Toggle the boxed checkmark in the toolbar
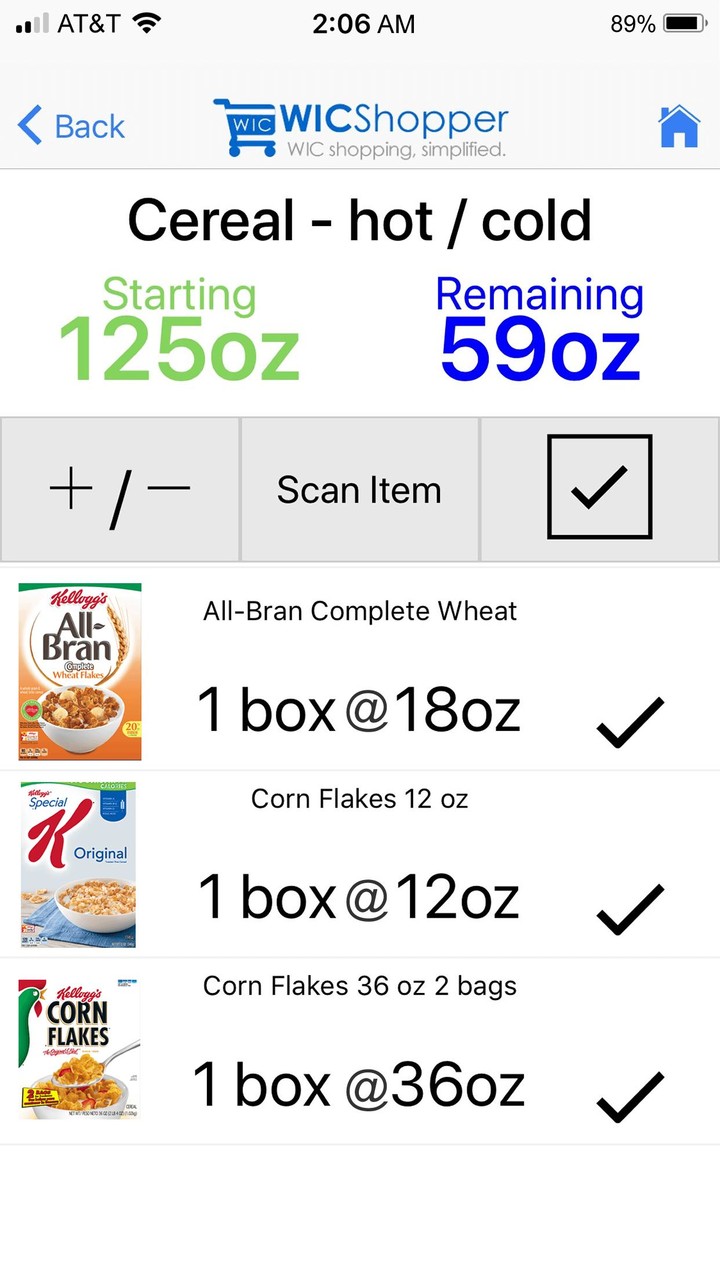The height and width of the screenshot is (1280, 720). pyautogui.click(x=598, y=487)
